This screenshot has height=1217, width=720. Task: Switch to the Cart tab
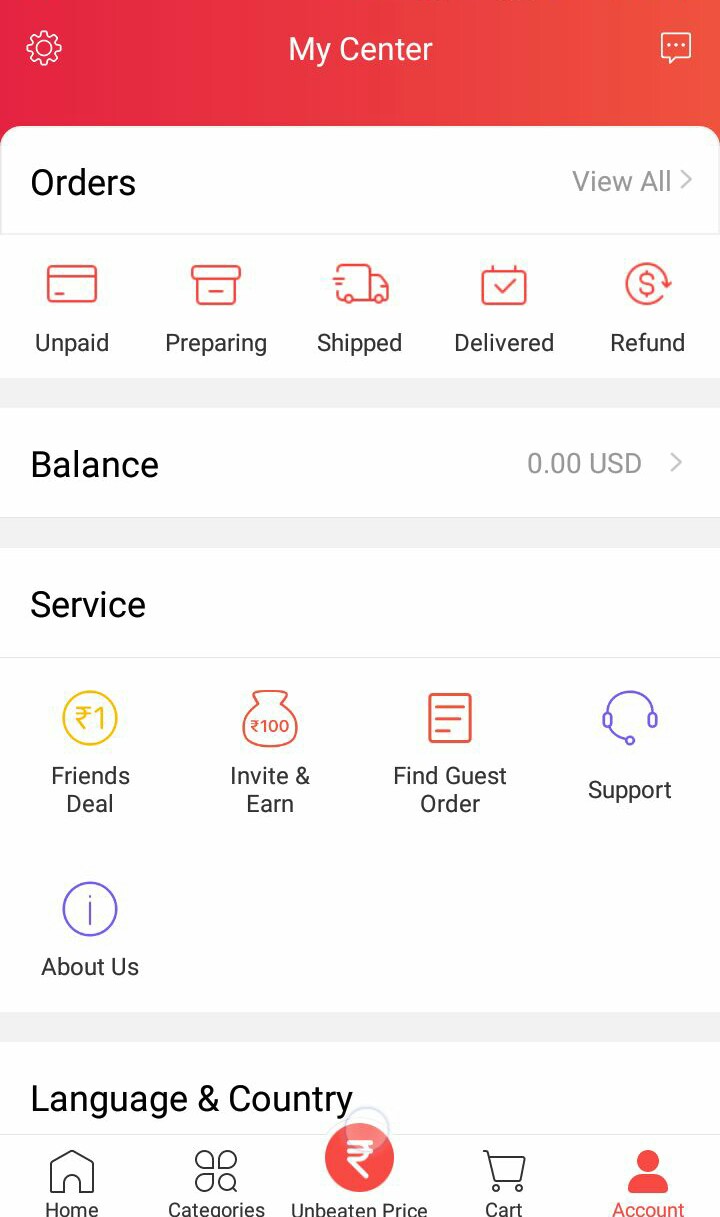coord(504,1182)
